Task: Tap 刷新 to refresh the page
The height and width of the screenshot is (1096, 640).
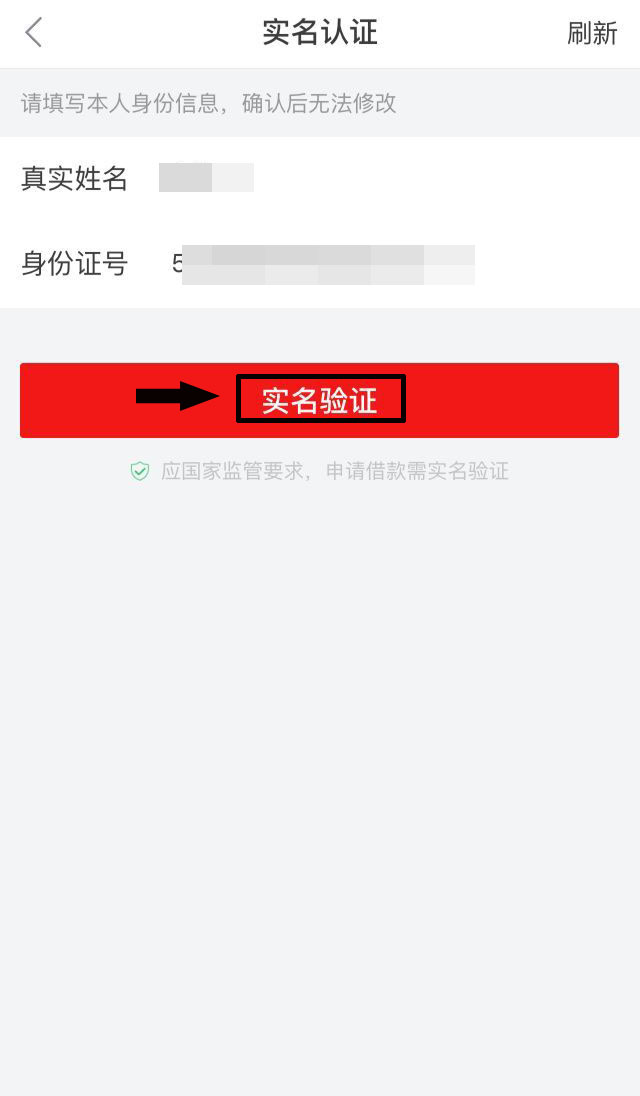Action: tap(592, 34)
